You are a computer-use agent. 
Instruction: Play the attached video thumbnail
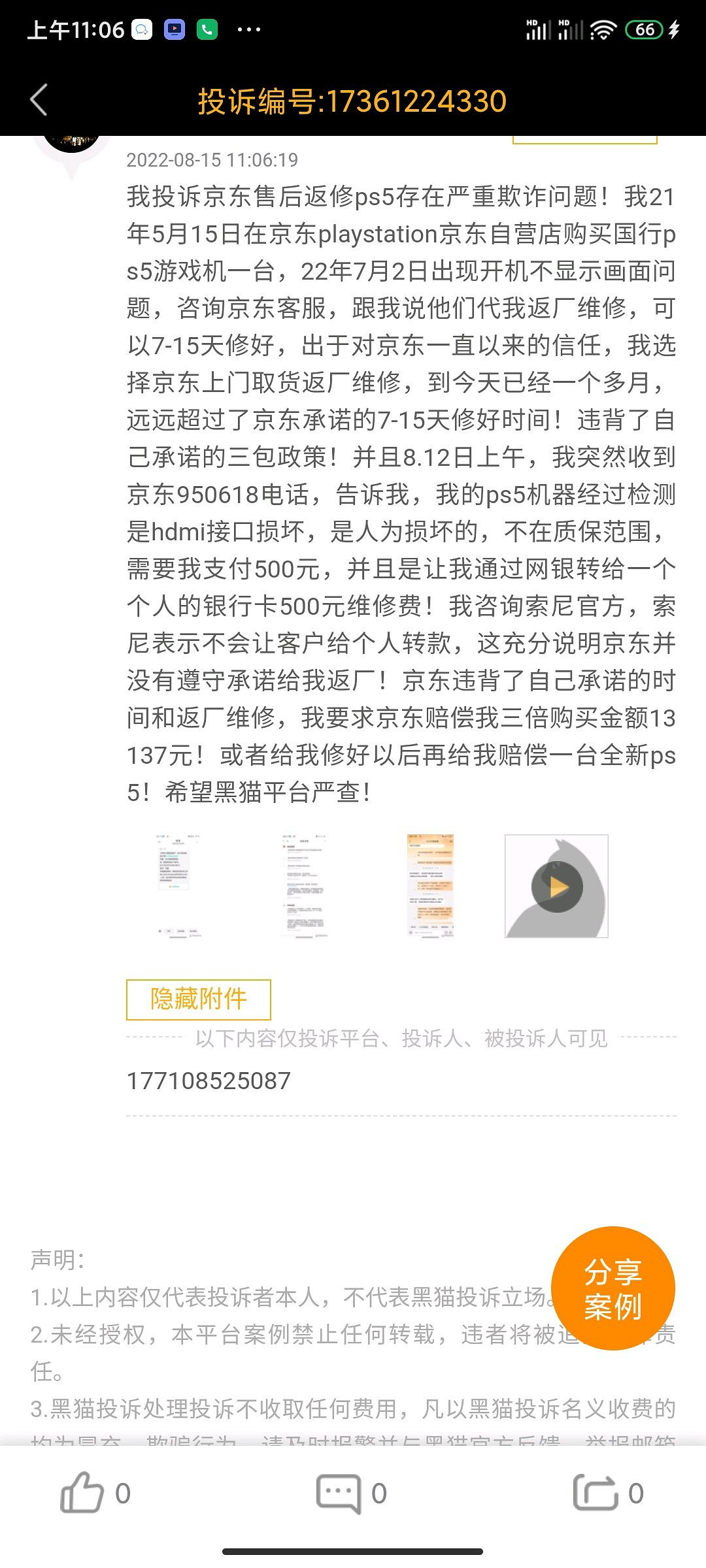pos(556,885)
